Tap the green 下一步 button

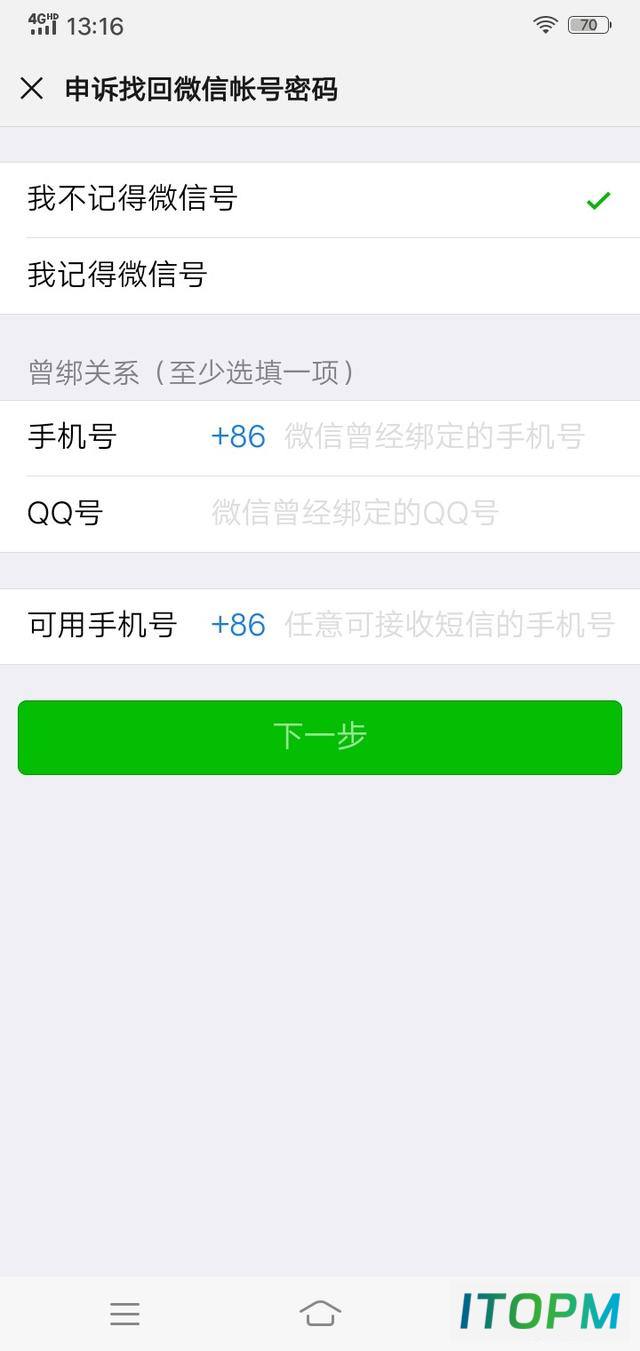320,738
